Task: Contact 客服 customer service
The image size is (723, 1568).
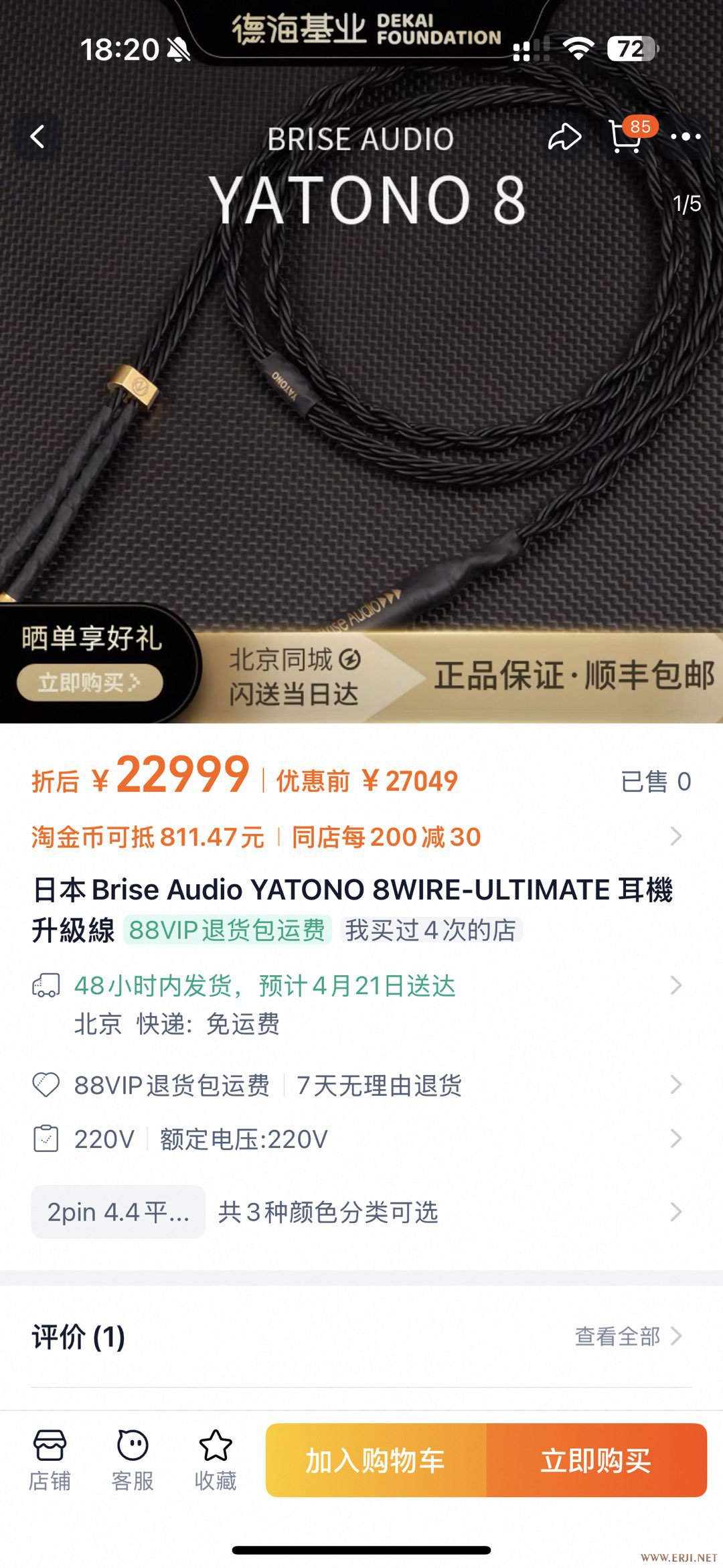Action: 133,1460
